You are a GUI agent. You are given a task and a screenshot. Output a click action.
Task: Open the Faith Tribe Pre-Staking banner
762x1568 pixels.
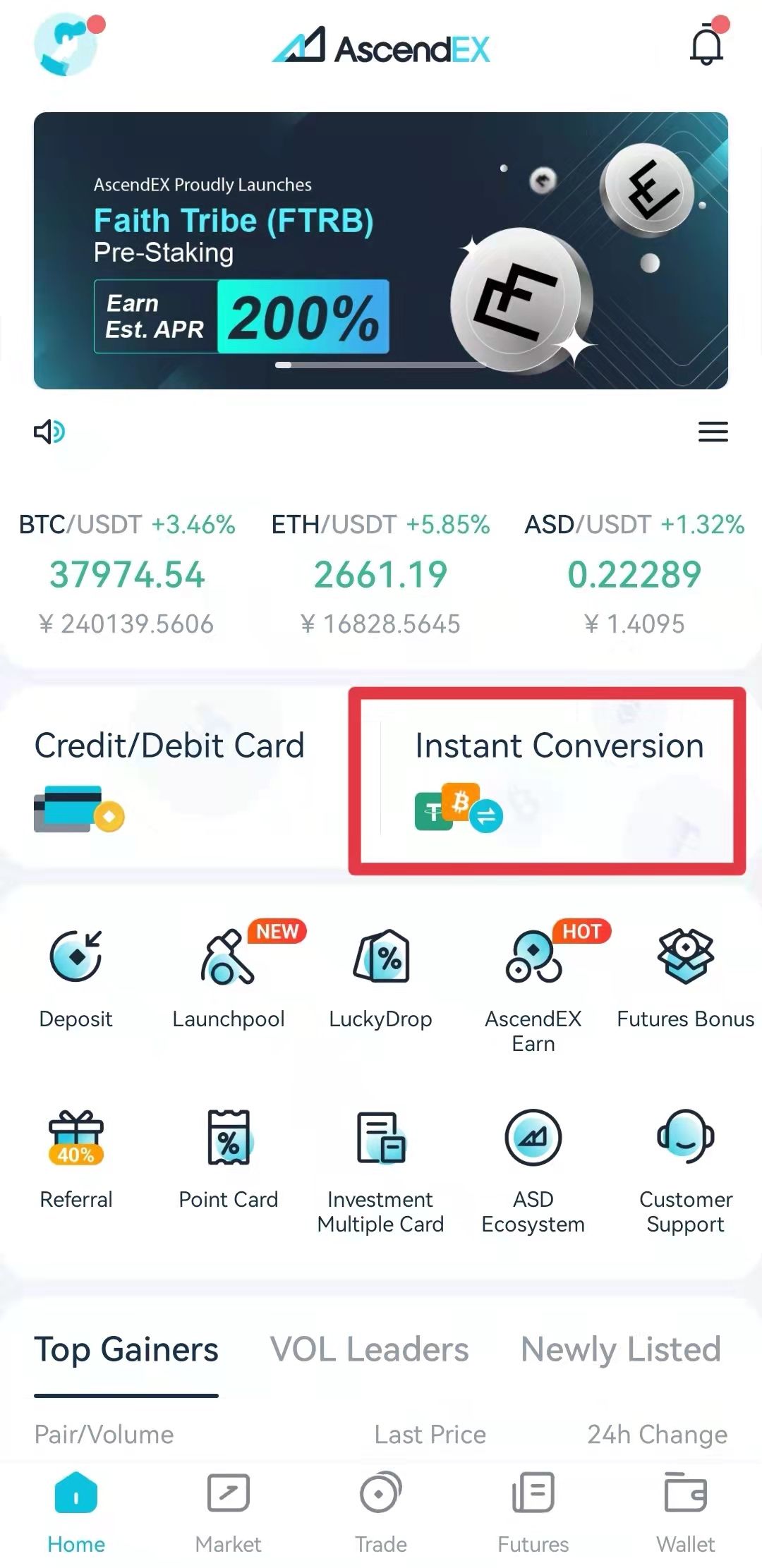pyautogui.click(x=381, y=250)
